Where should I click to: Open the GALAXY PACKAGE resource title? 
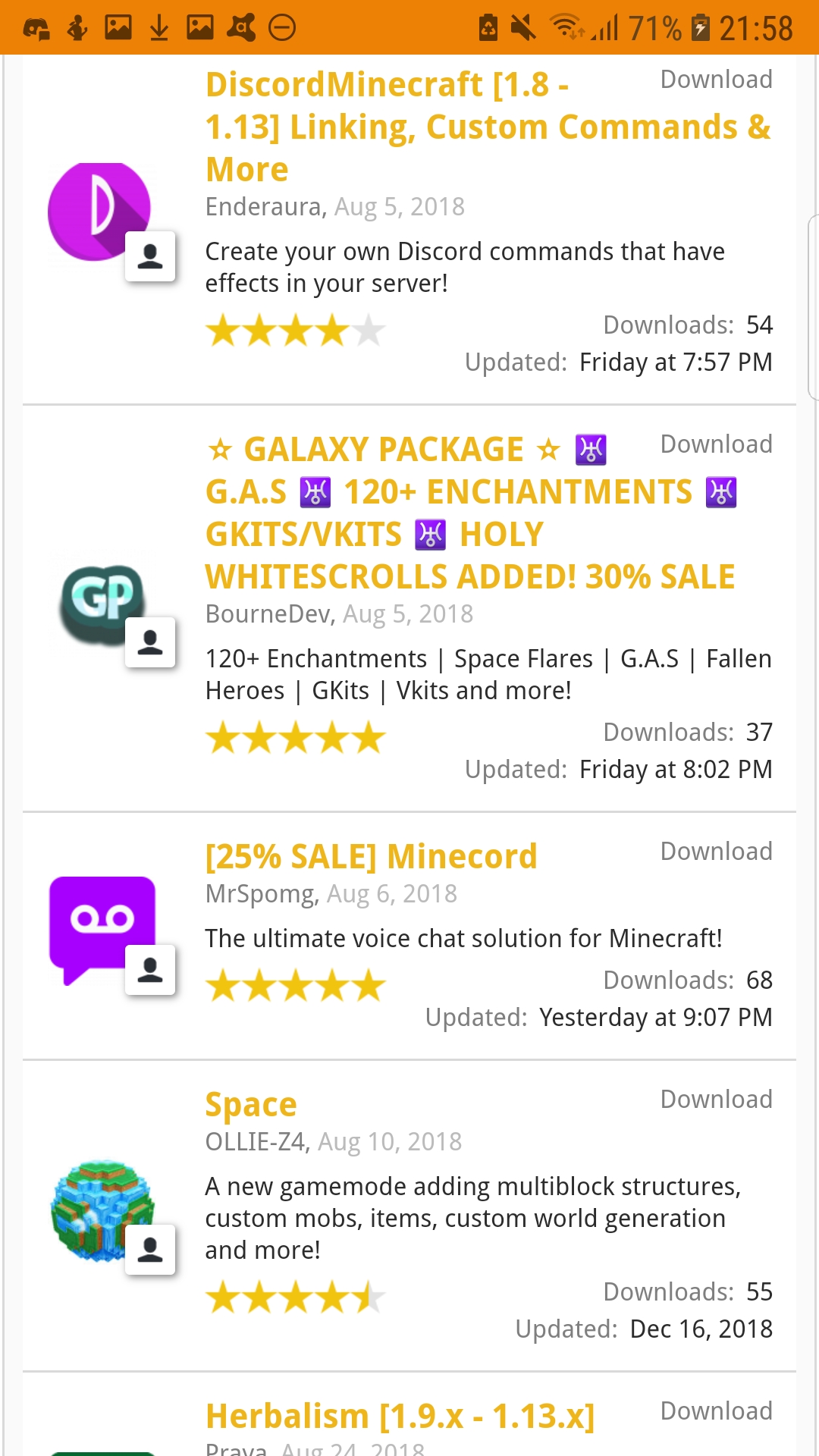point(471,513)
